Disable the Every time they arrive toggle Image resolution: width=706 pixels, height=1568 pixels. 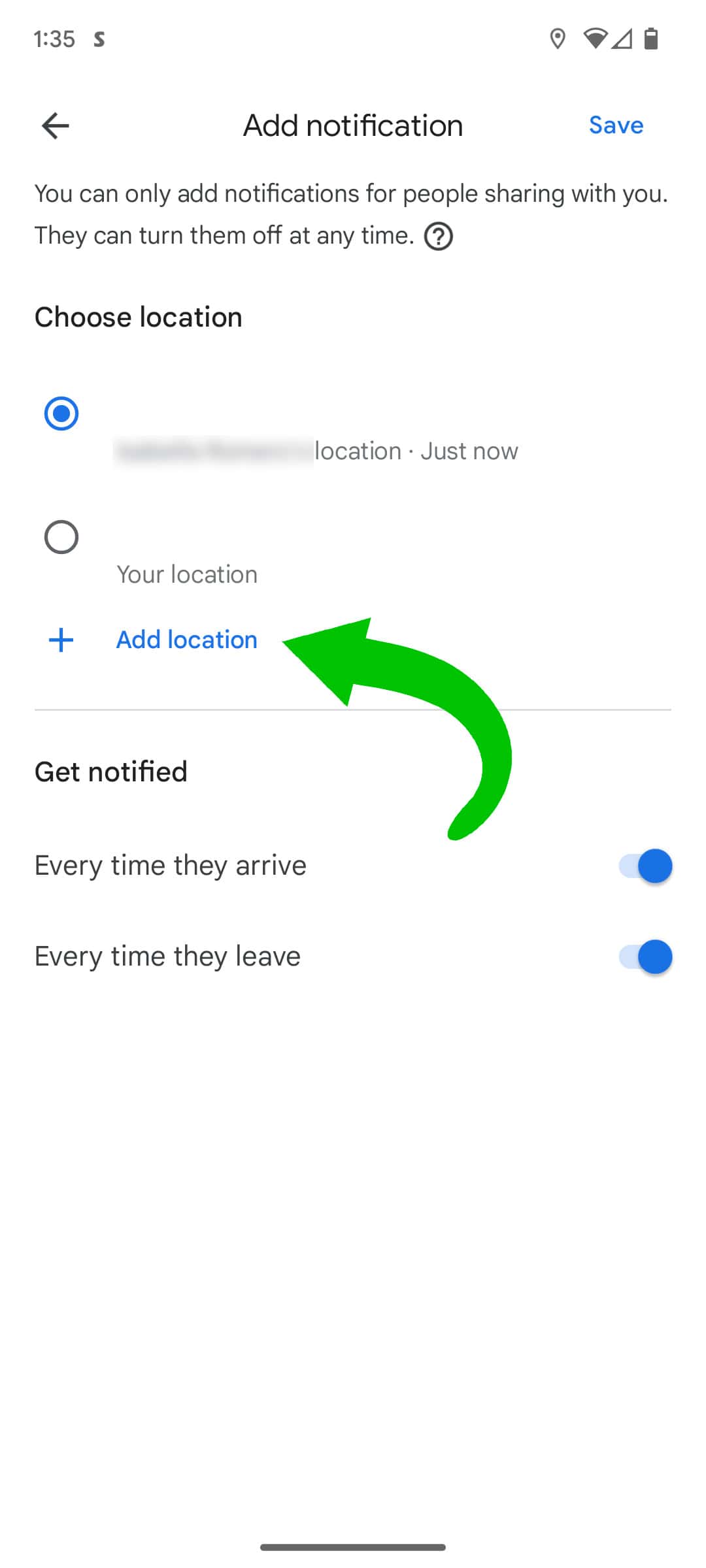coord(645,866)
